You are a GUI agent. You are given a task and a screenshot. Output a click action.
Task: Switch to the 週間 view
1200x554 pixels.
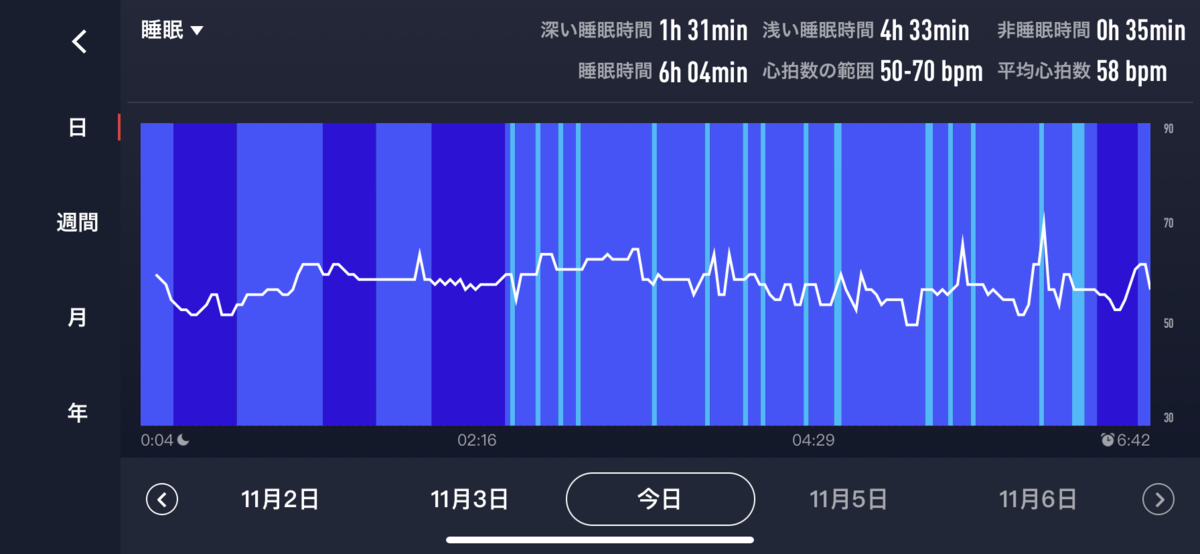(x=77, y=222)
